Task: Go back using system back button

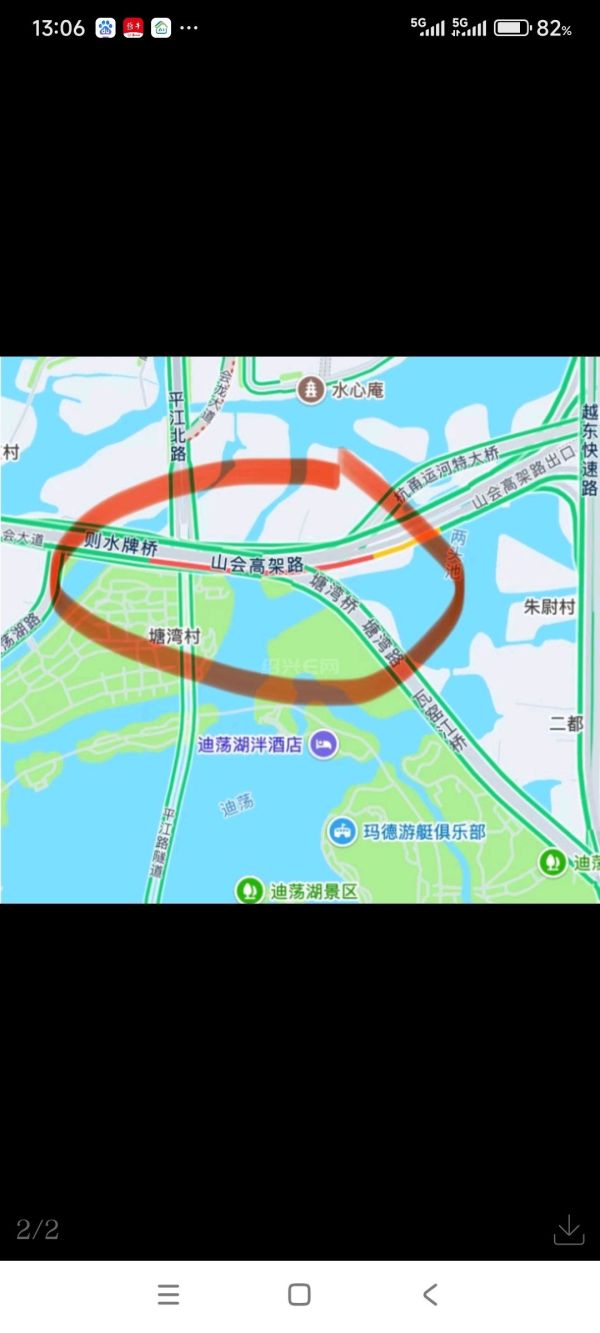Action: coord(430,1294)
